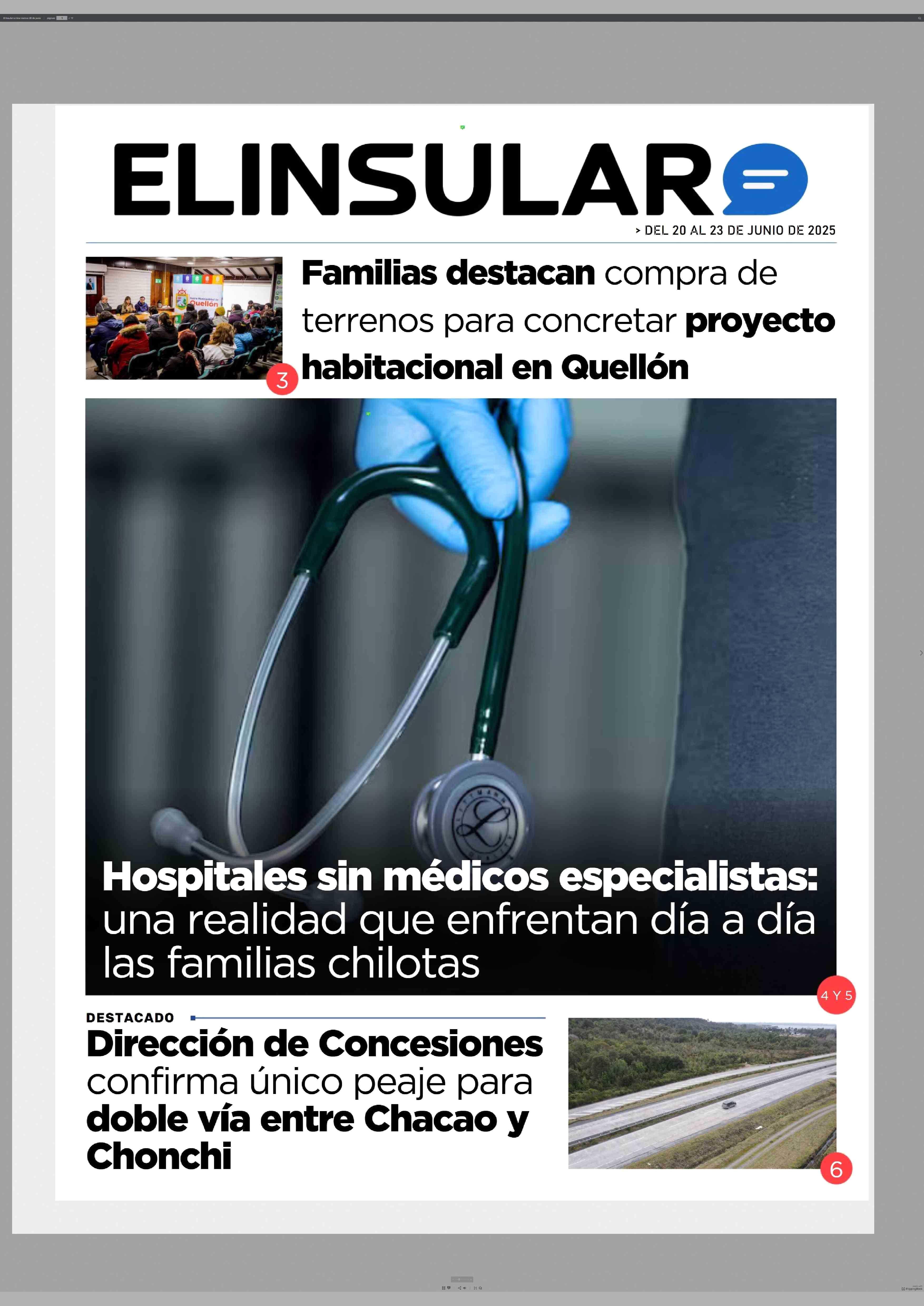Tap the page number input field
This screenshot has width=924, height=1306.
61,18
